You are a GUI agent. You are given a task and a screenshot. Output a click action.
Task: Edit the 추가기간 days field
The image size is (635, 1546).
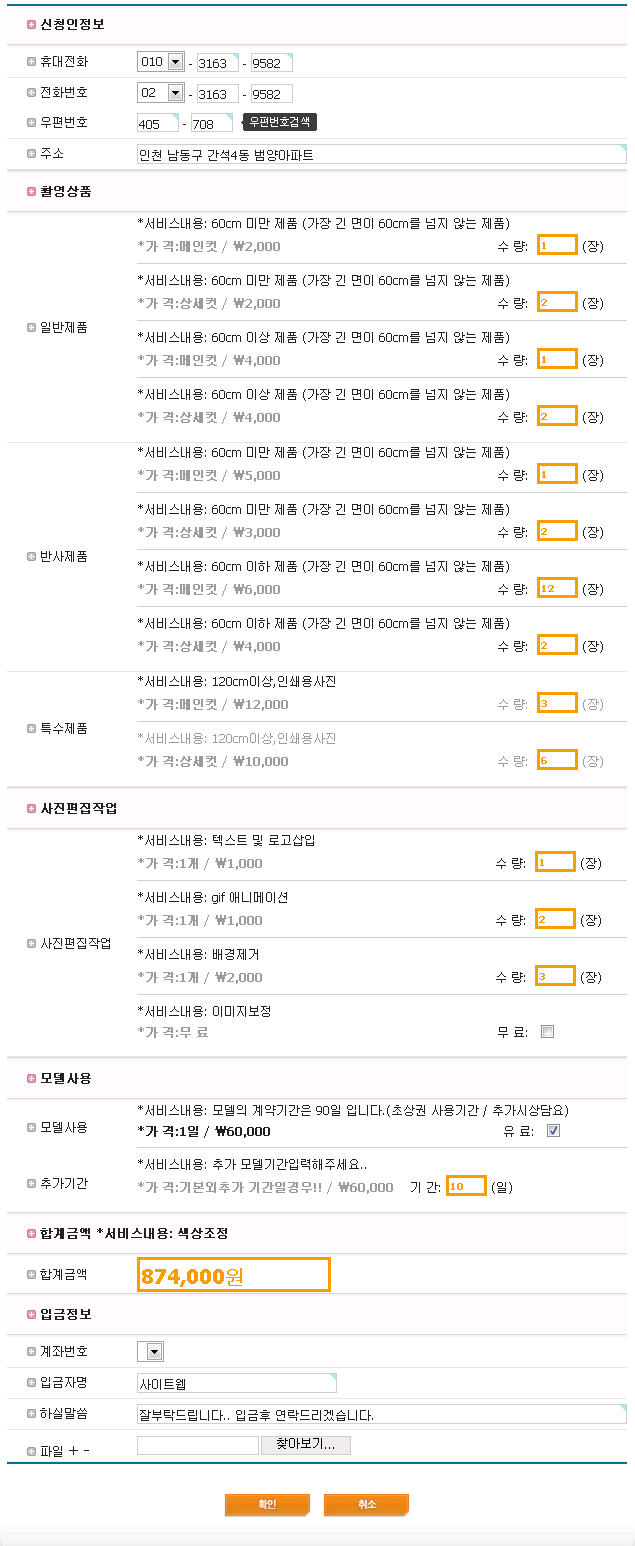pyautogui.click(x=466, y=1187)
